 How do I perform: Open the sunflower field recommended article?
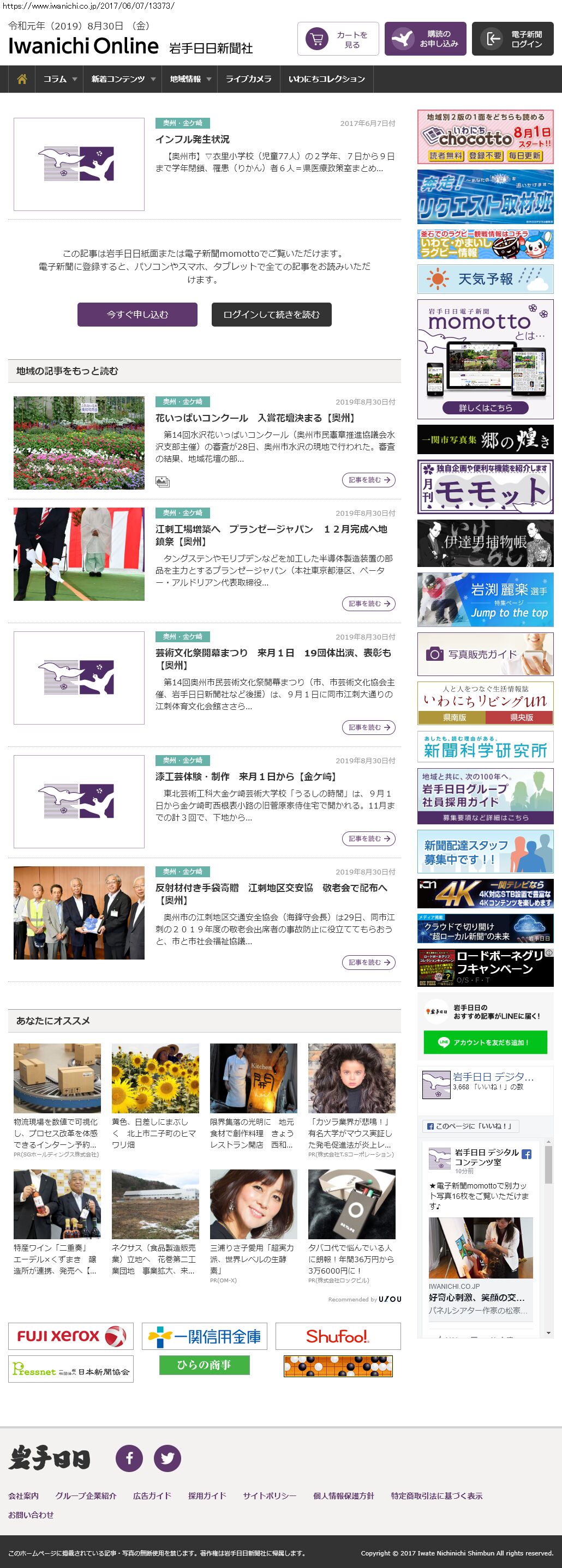pyautogui.click(x=154, y=1078)
